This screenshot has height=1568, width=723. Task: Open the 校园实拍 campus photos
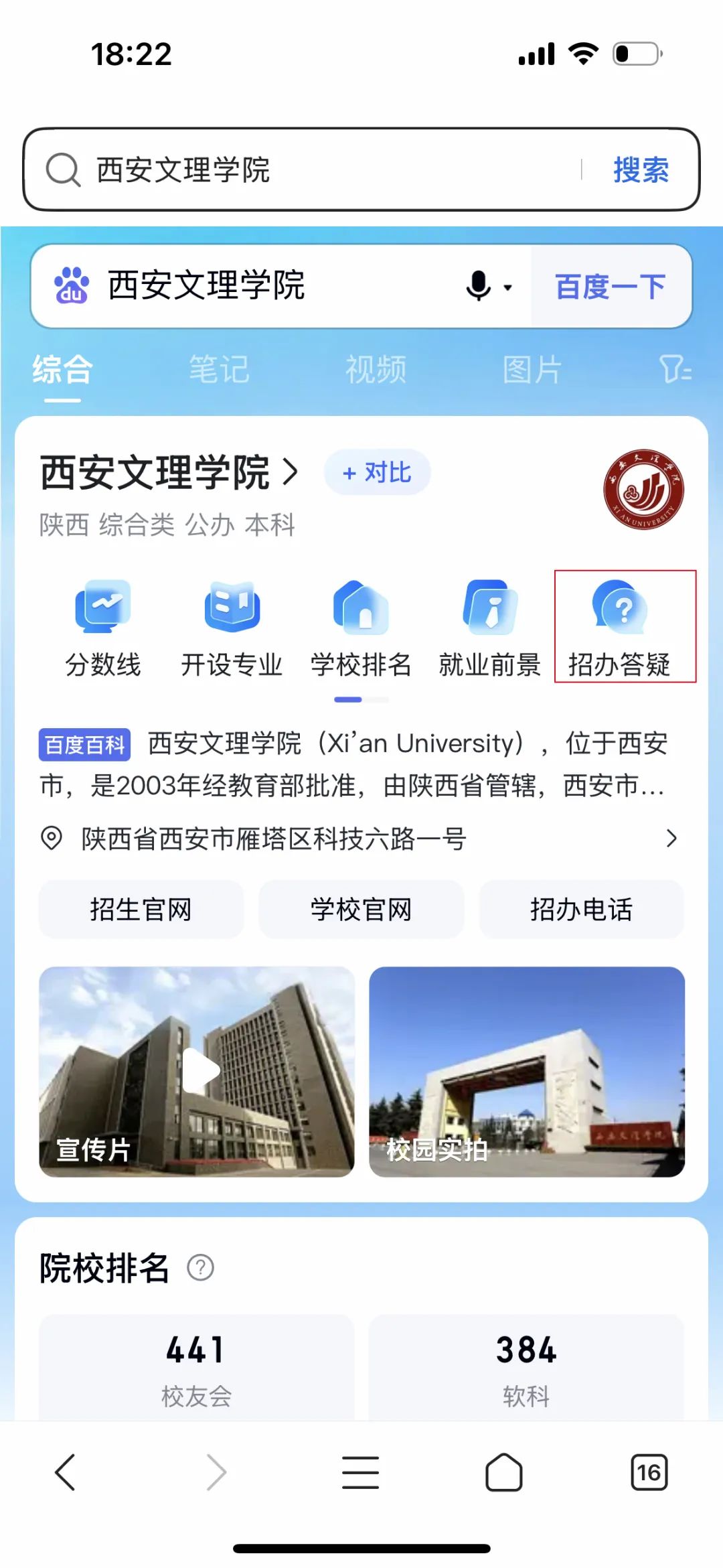coord(527,1071)
